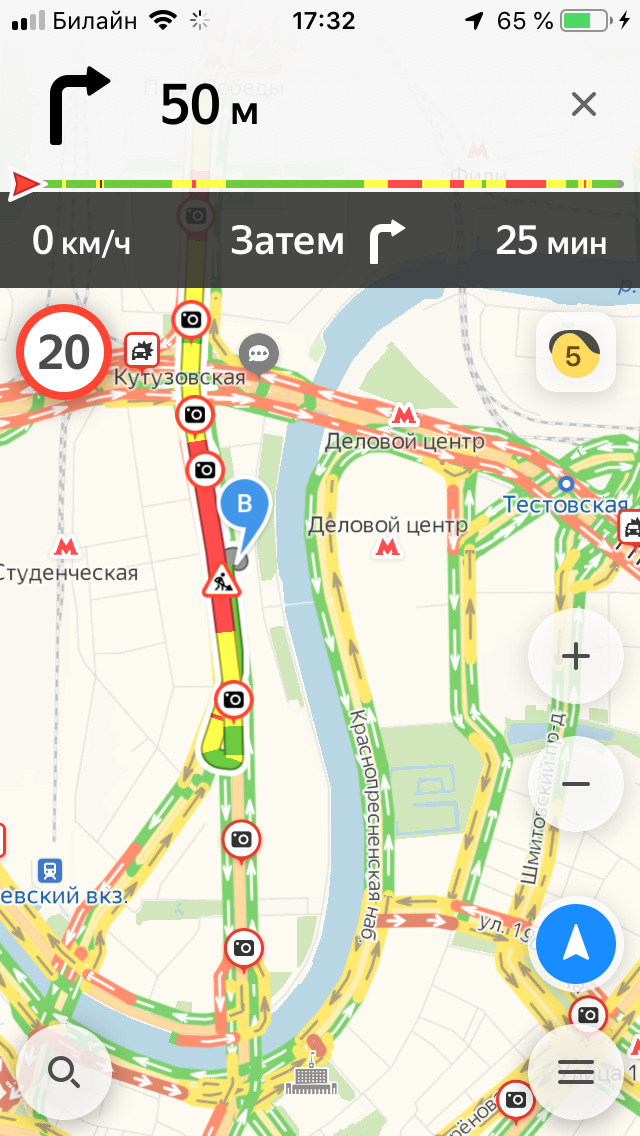Viewport: 640px width, 1136px height.
Task: Close the route guidance with the X
Action: [583, 105]
